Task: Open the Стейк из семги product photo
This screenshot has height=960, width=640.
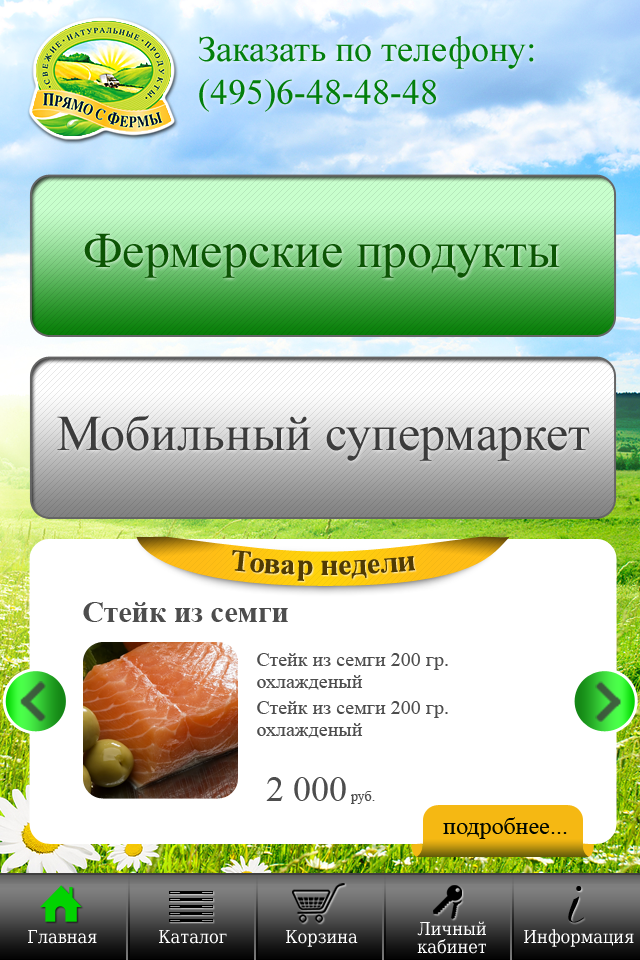Action: click(x=160, y=719)
